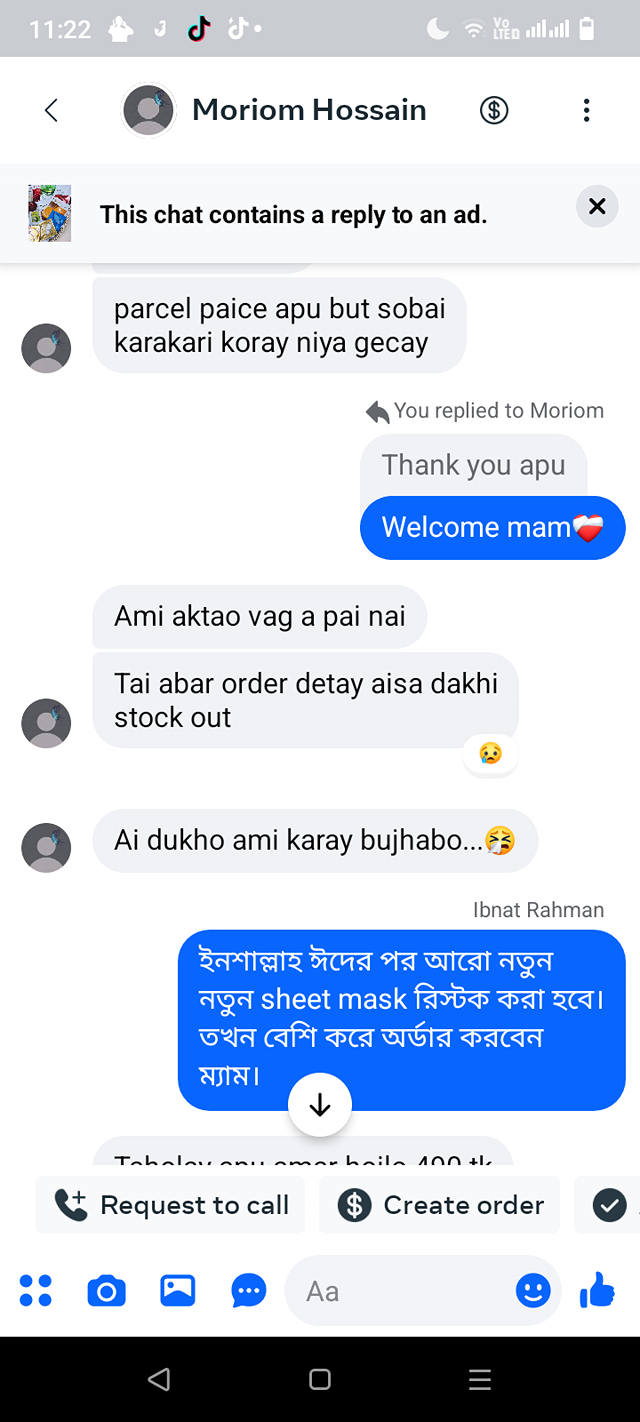Open Moriom Hossain's profile from header

pyautogui.click(x=275, y=110)
